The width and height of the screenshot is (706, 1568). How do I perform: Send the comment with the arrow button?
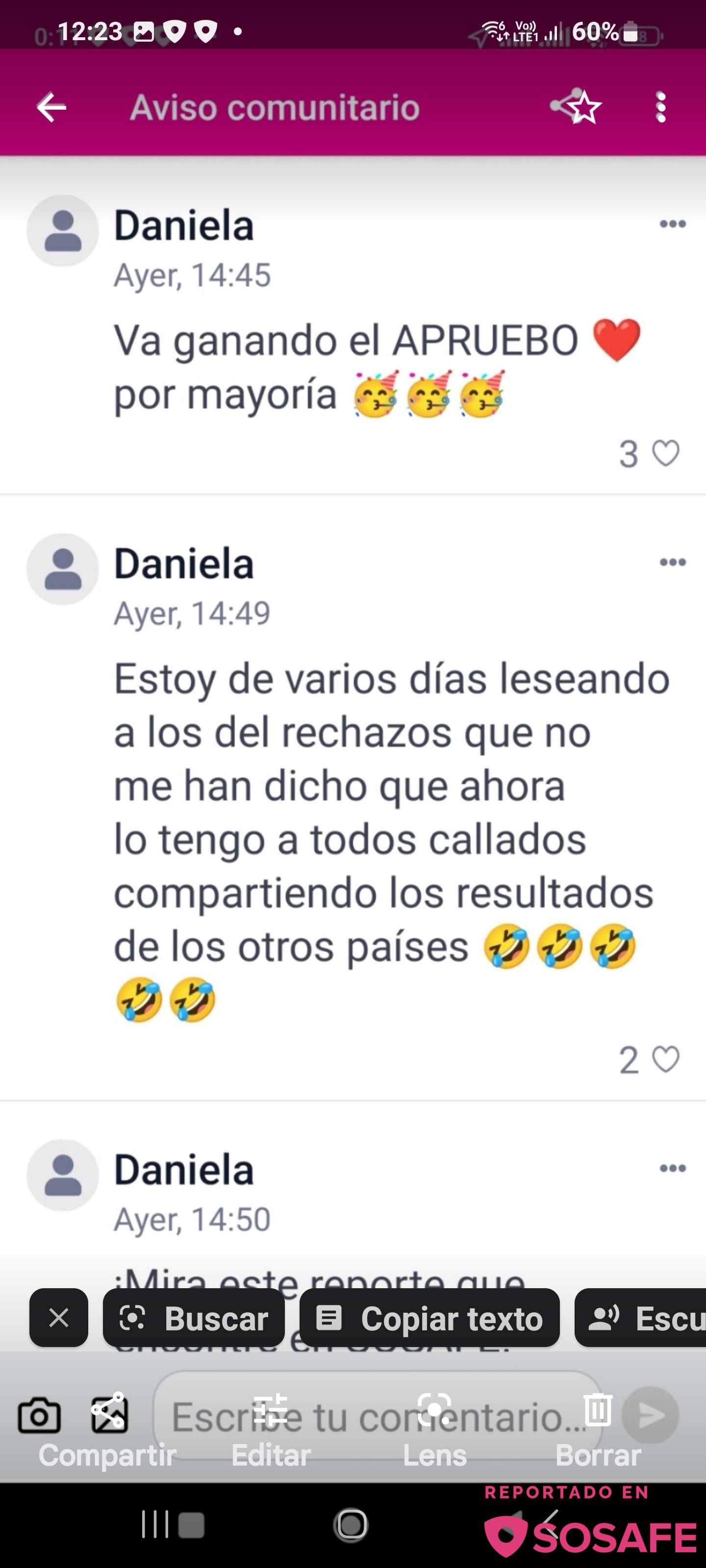tap(651, 1415)
